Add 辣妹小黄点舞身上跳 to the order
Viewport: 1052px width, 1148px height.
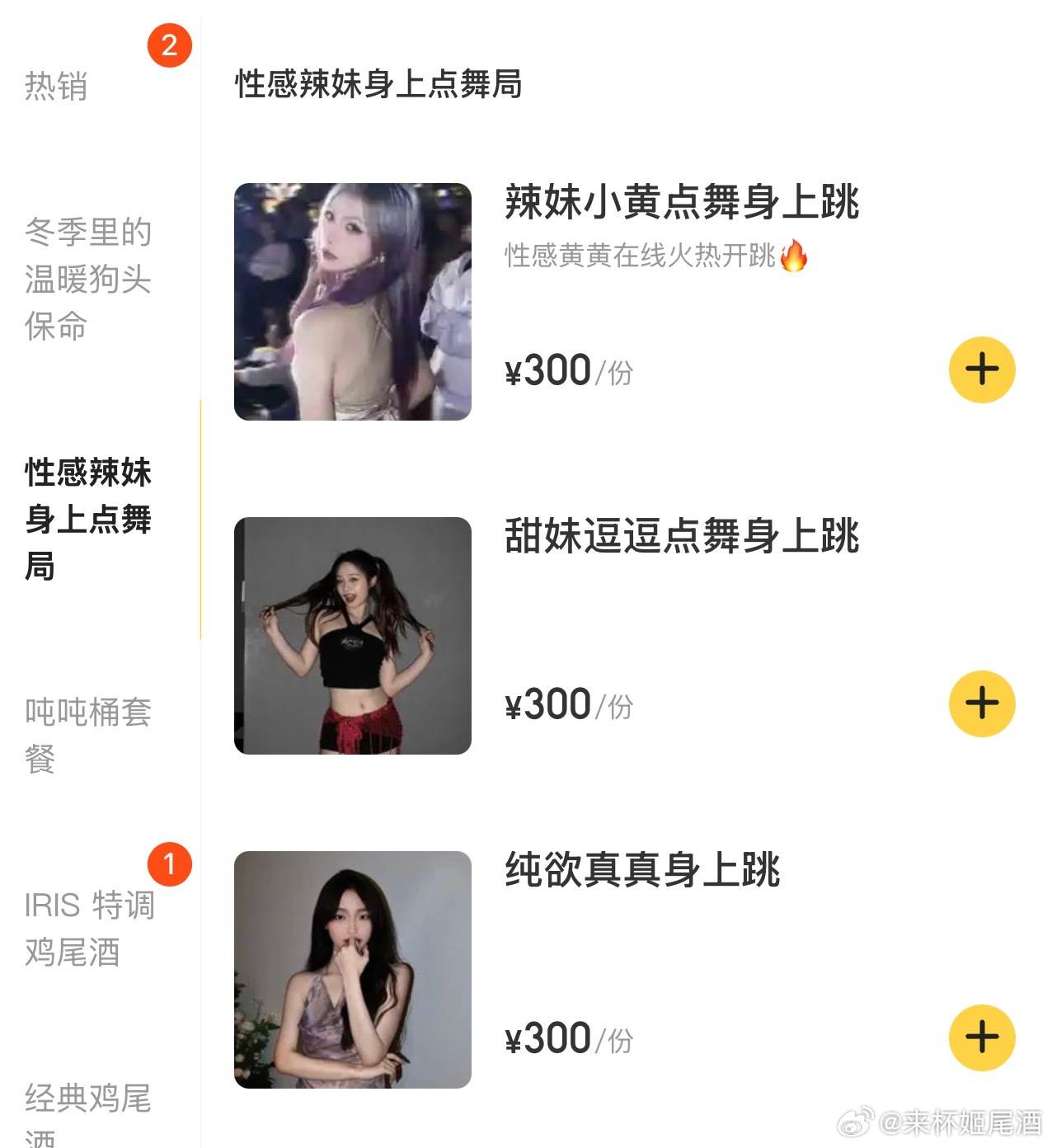click(x=981, y=369)
